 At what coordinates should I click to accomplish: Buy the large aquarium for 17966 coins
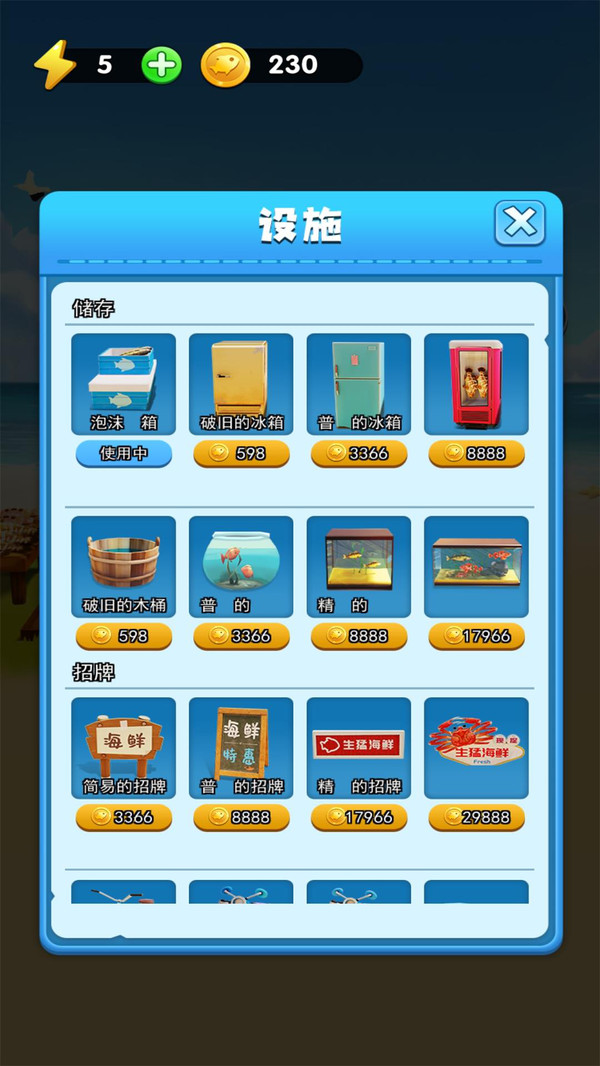pyautogui.click(x=477, y=636)
